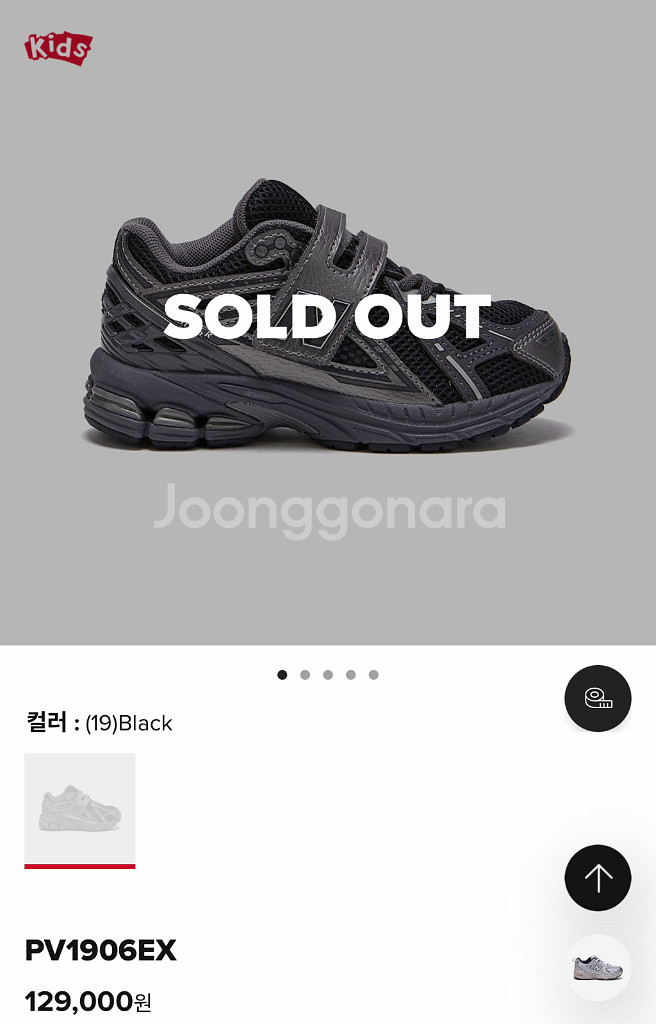Open the size guide tape-measure icon
The width and height of the screenshot is (656, 1024).
click(x=597, y=698)
